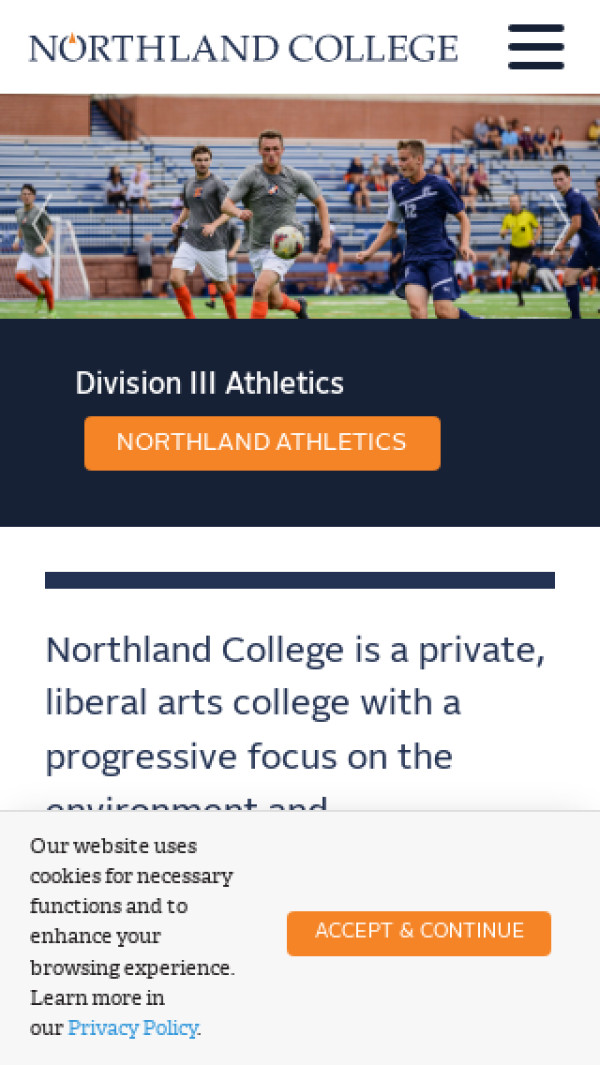Tap the Northland Athletics button

tap(262, 443)
